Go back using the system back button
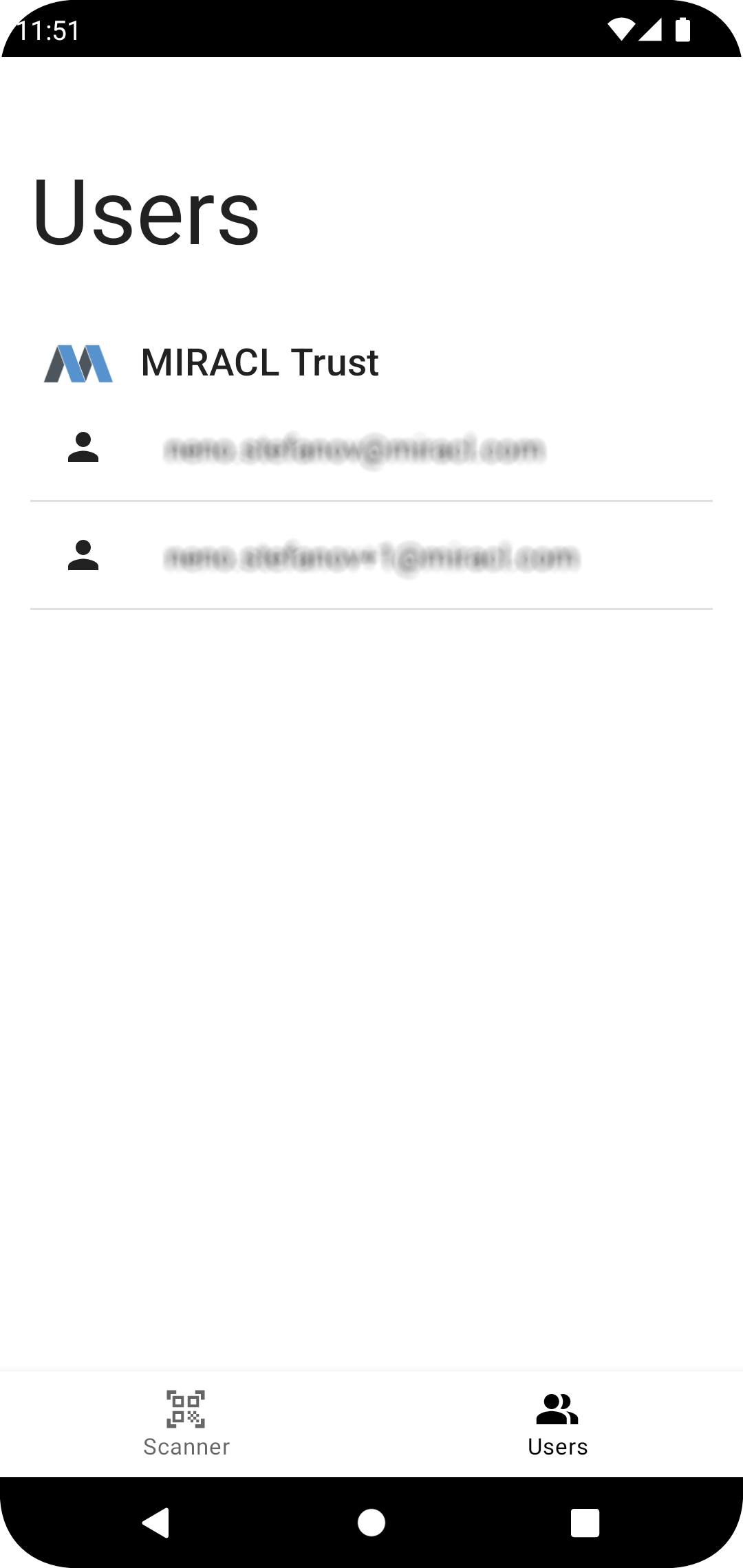The image size is (743, 1568). tap(156, 1522)
